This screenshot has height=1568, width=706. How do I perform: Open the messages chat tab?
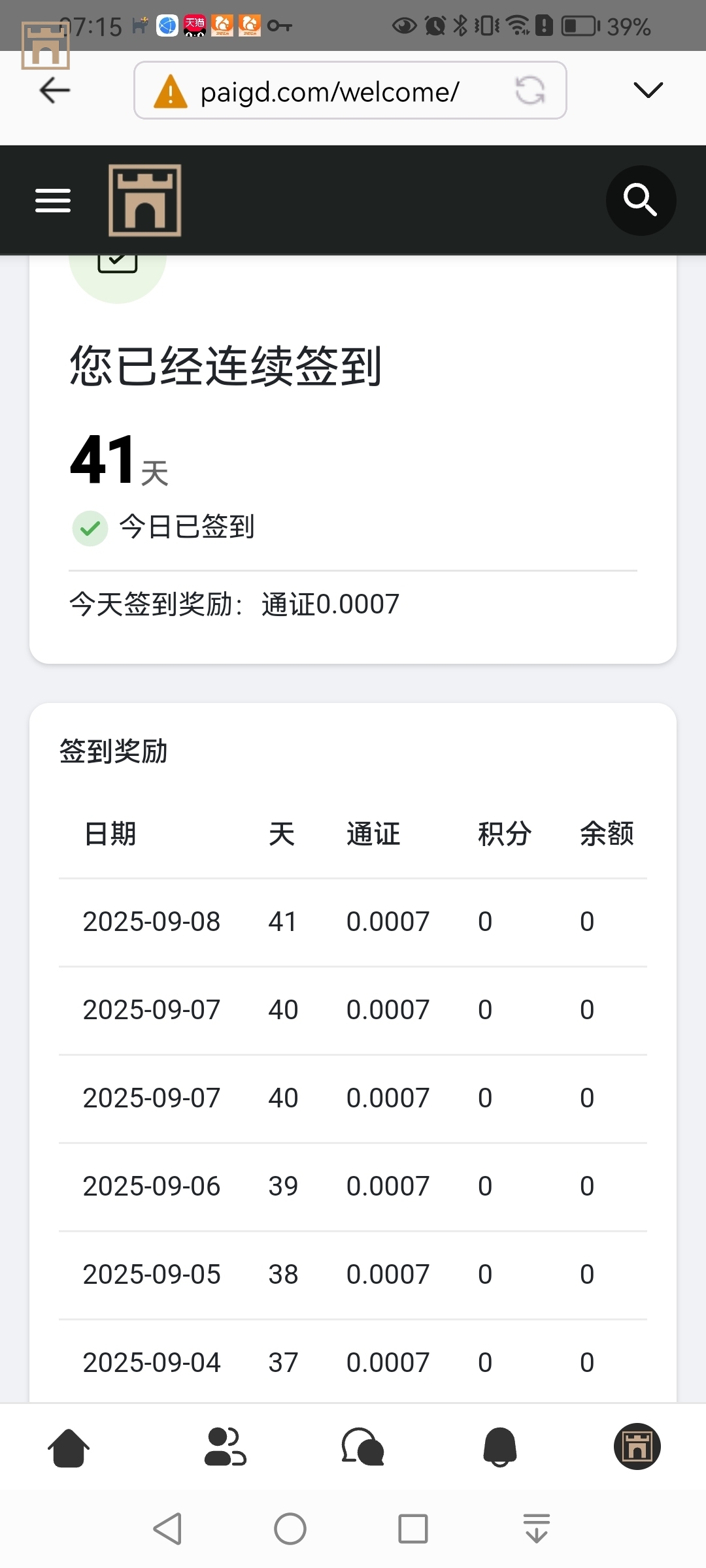pos(363,1447)
